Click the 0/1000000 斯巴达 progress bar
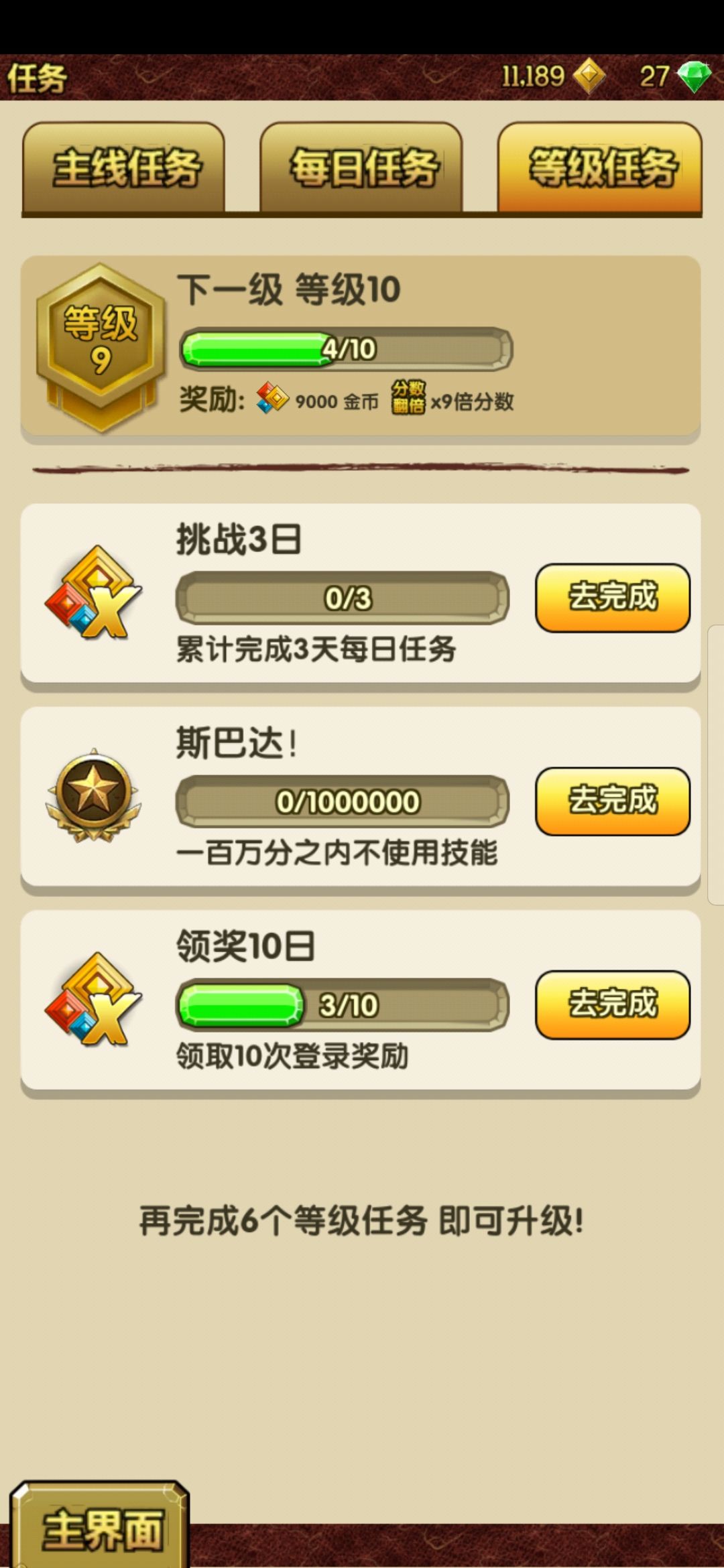Screen dimensions: 724x1568 pyautogui.click(x=342, y=802)
